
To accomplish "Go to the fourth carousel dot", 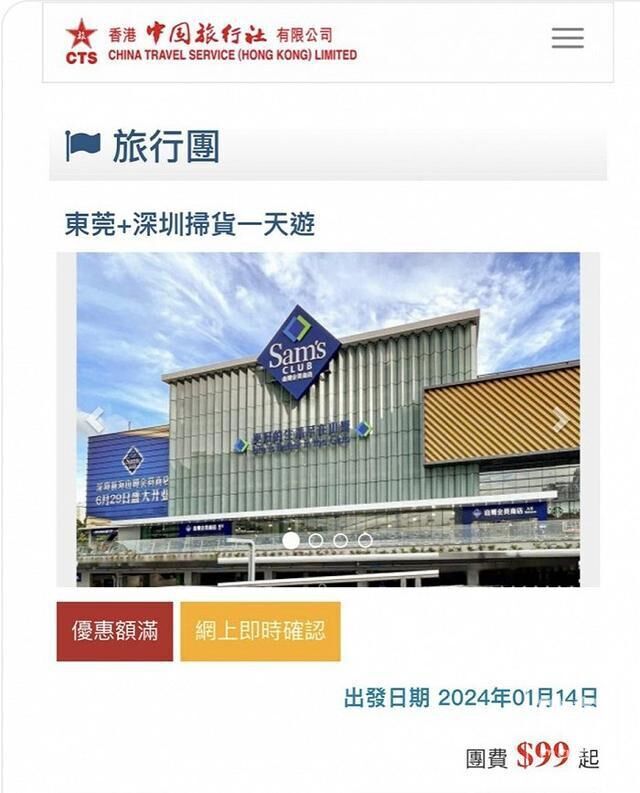I will pos(365,540).
